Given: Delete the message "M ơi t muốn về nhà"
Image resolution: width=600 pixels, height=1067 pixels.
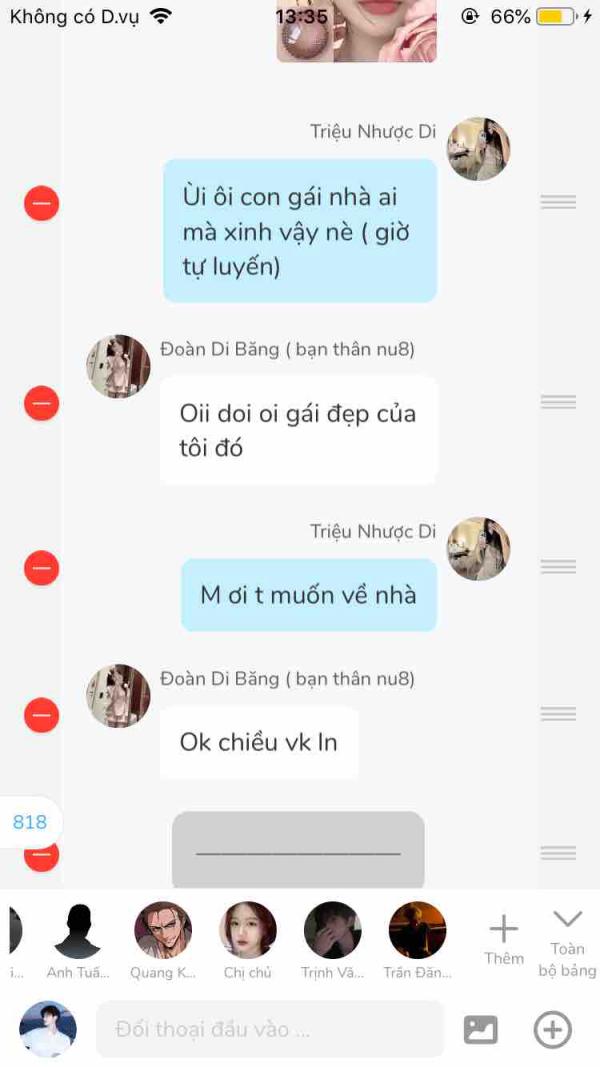Looking at the screenshot, I should (x=41, y=568).
